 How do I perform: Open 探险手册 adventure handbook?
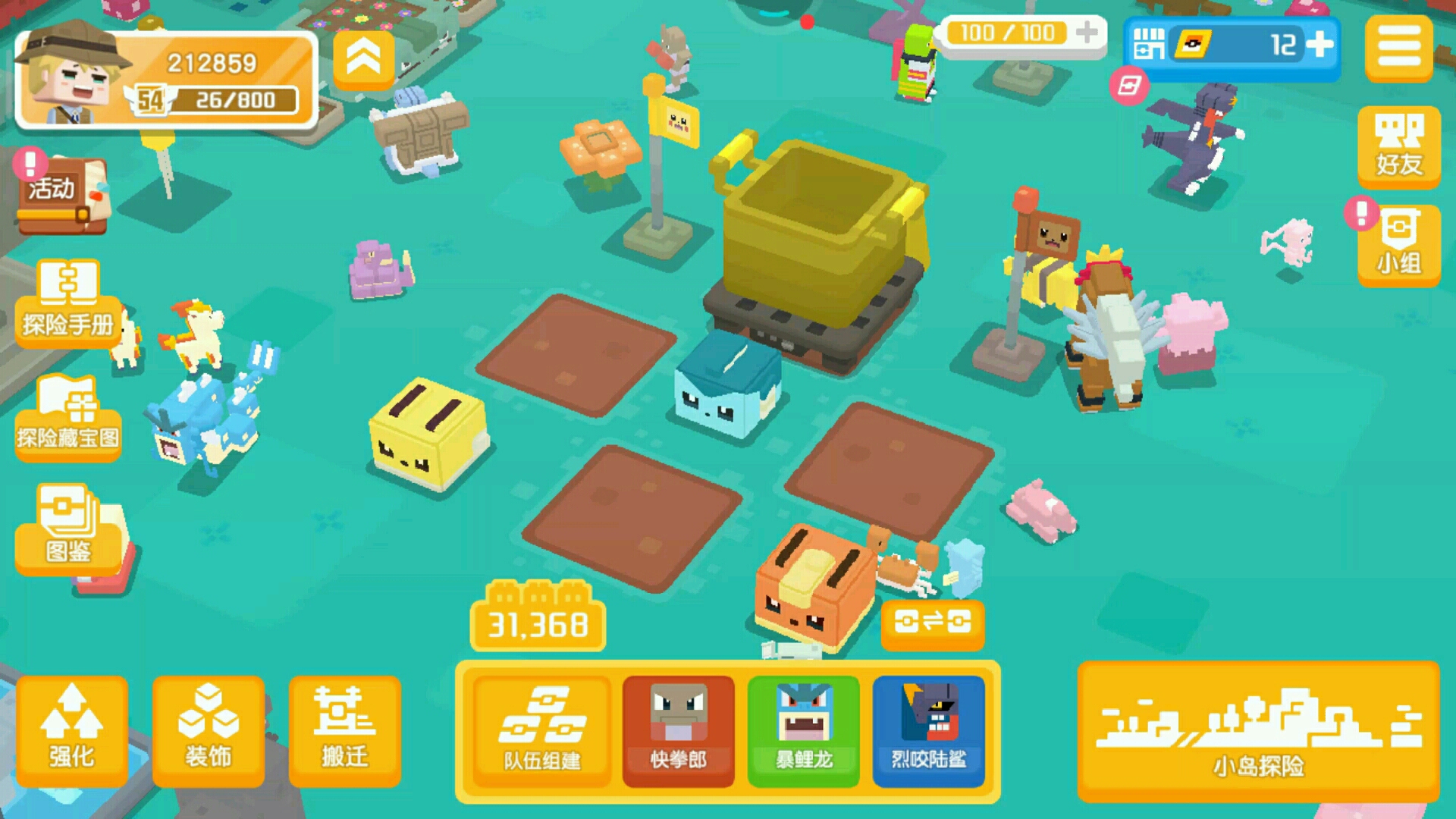pos(68,303)
